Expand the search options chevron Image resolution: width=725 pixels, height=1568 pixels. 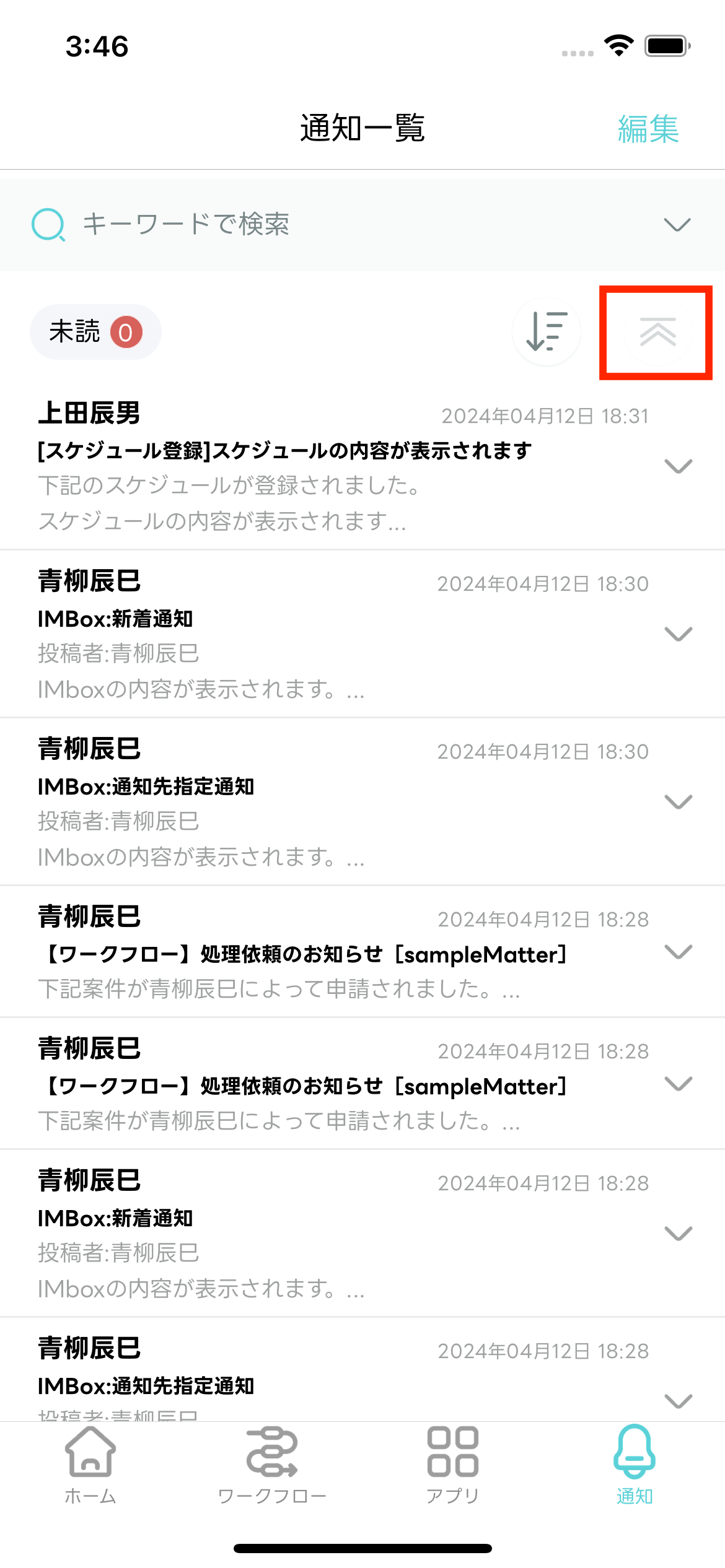(x=677, y=224)
